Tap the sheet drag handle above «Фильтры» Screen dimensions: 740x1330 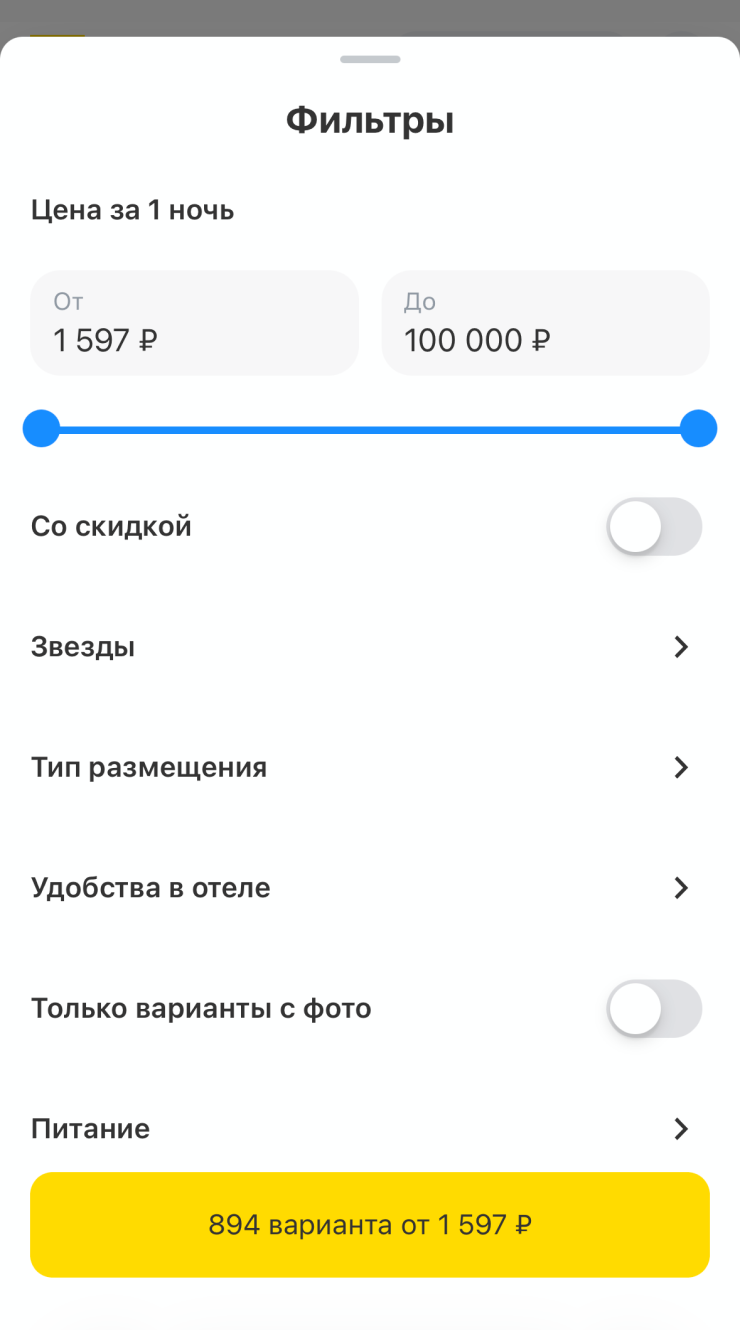point(370,60)
